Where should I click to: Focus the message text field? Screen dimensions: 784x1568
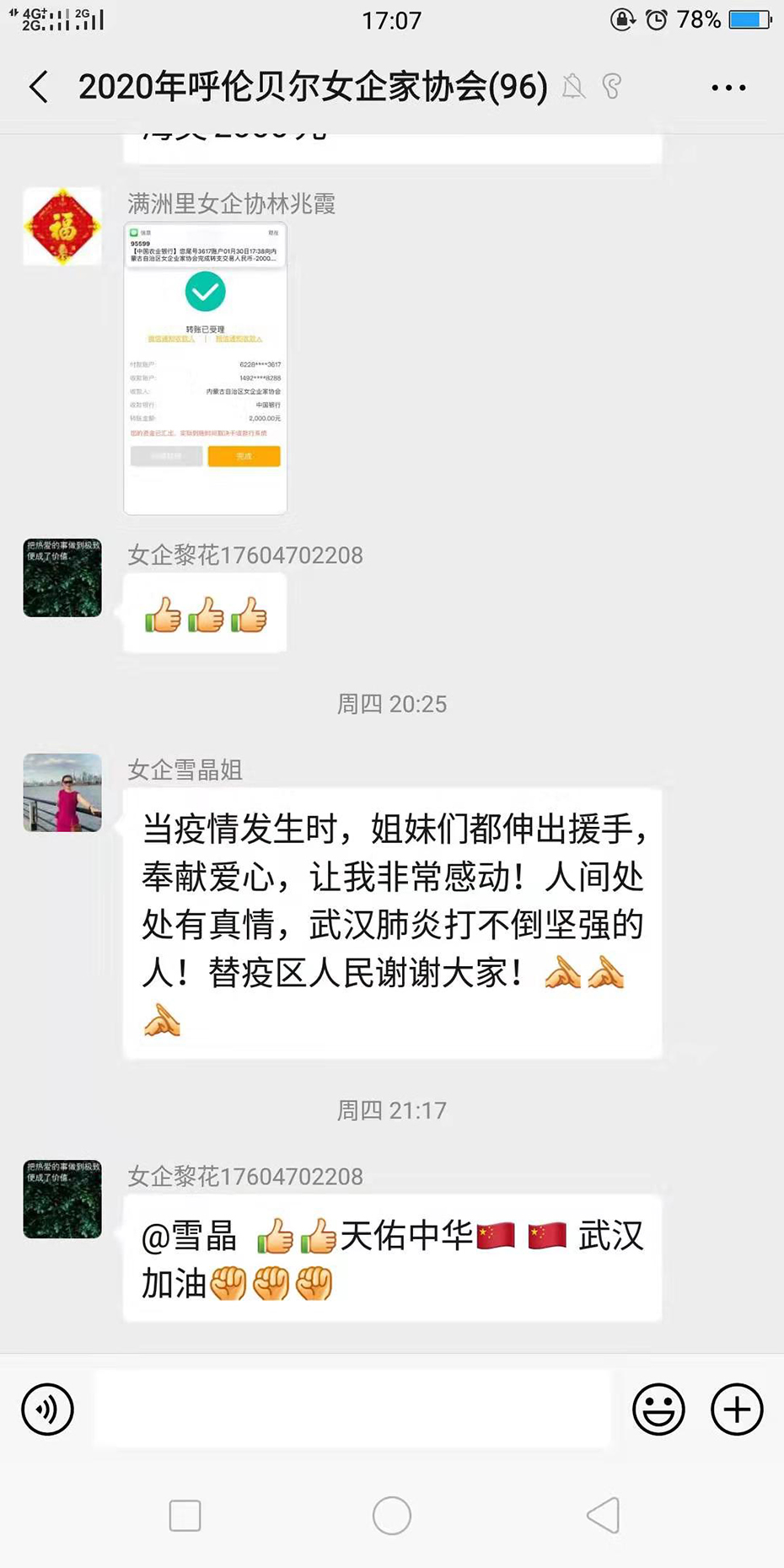pyautogui.click(x=352, y=1409)
